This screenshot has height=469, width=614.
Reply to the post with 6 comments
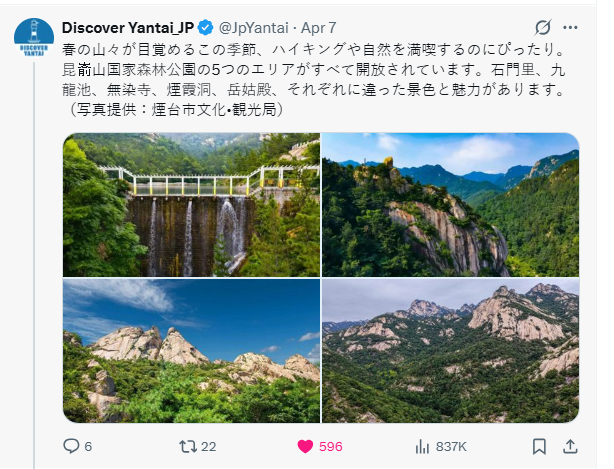tap(78, 446)
